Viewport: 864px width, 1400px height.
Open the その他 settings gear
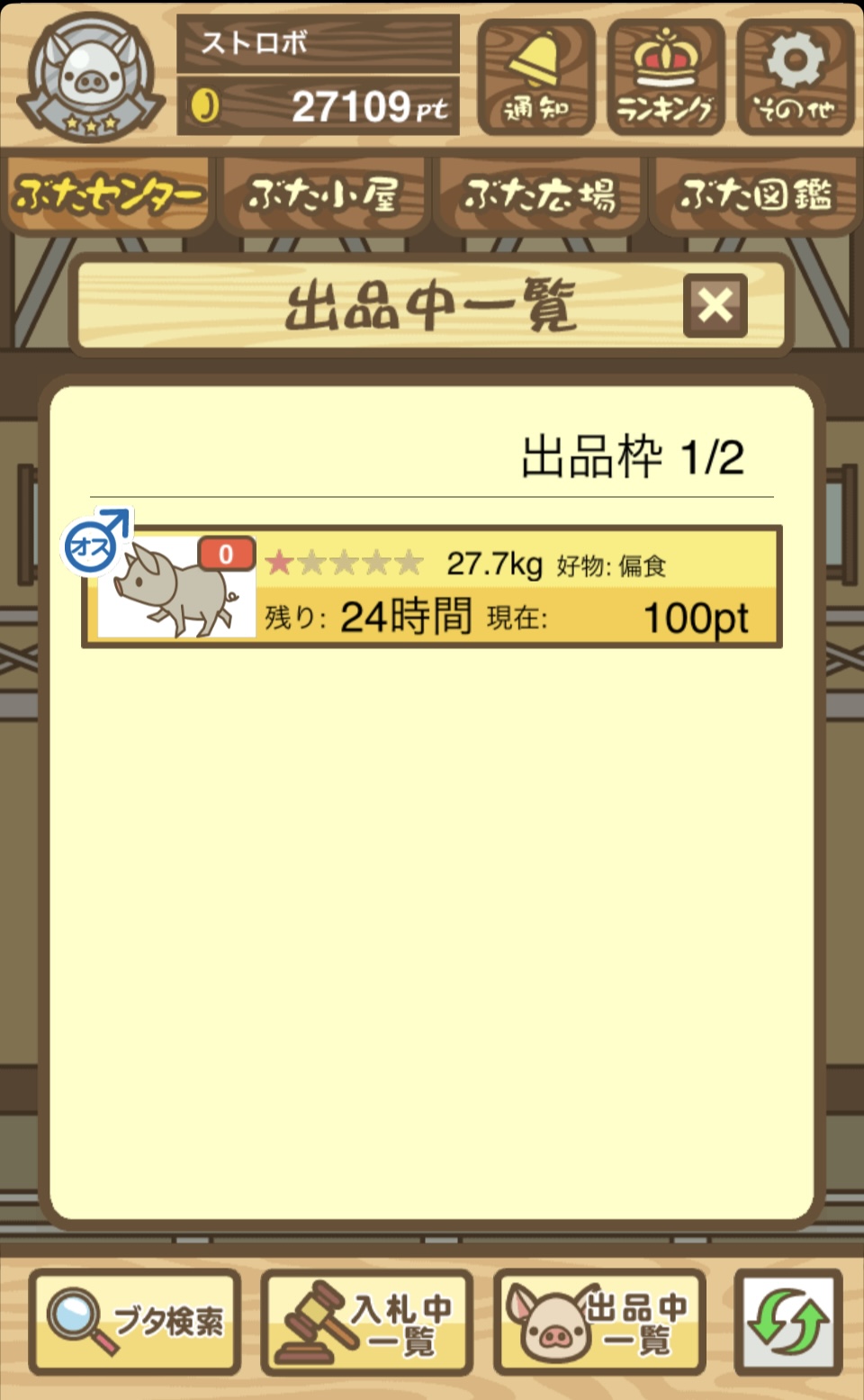click(795, 78)
